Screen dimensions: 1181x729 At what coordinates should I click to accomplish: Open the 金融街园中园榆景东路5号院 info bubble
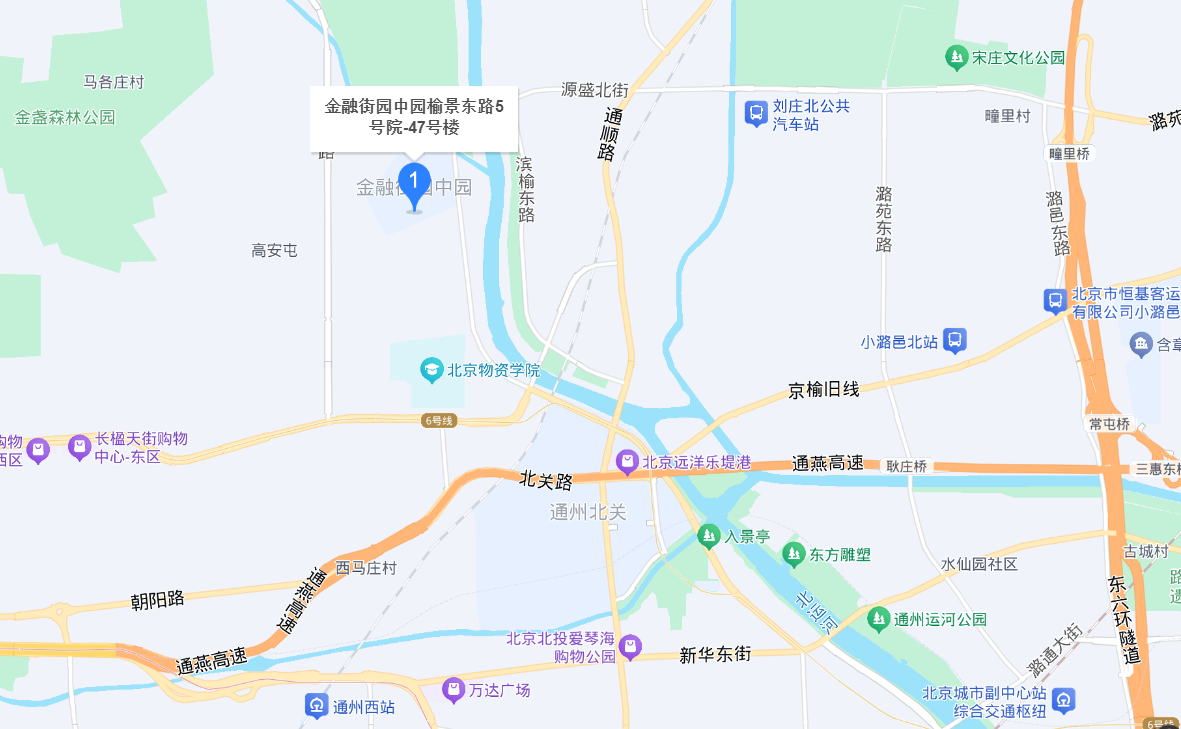pos(414,117)
